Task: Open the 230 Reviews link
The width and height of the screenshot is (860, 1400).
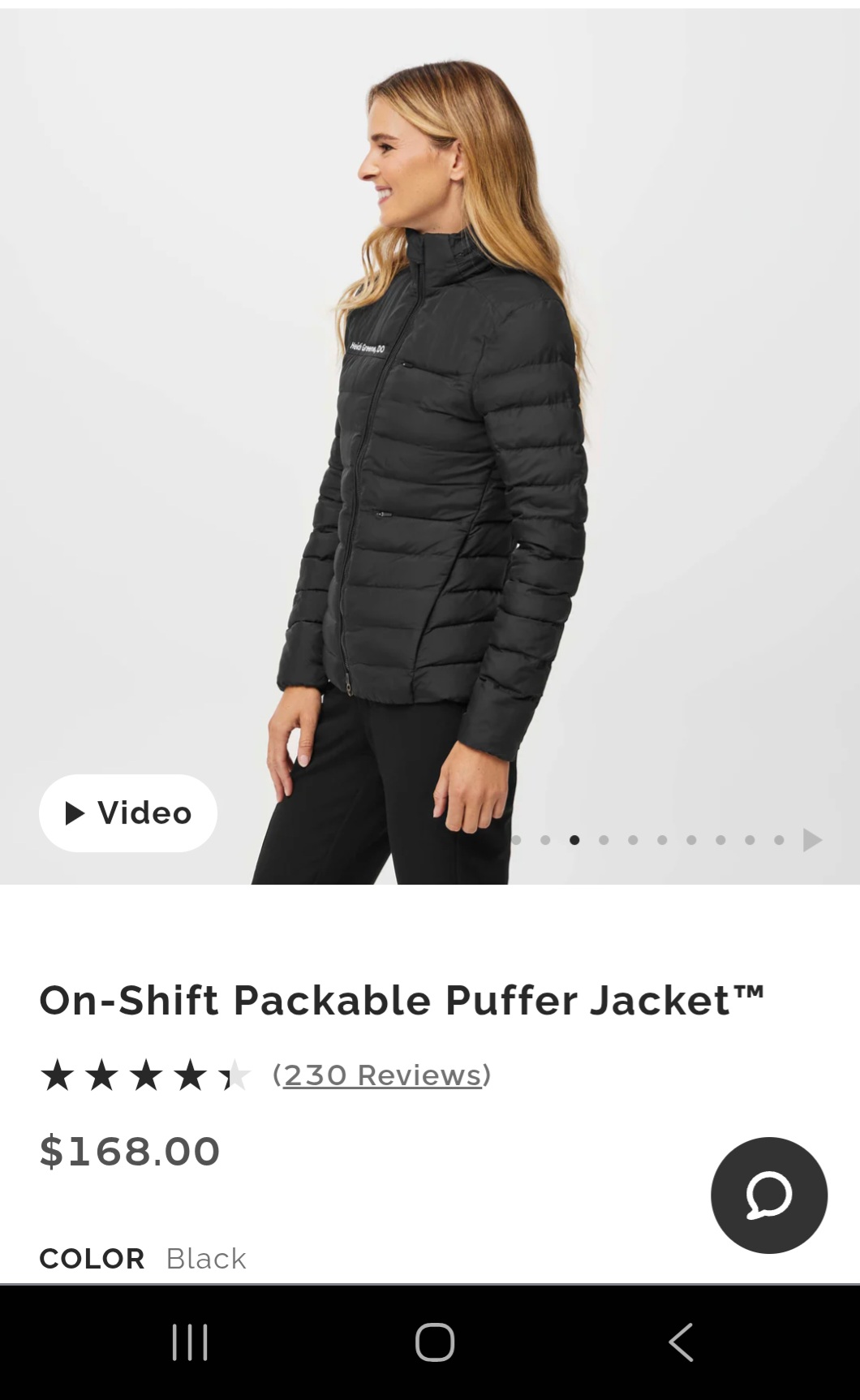Action: click(382, 1075)
